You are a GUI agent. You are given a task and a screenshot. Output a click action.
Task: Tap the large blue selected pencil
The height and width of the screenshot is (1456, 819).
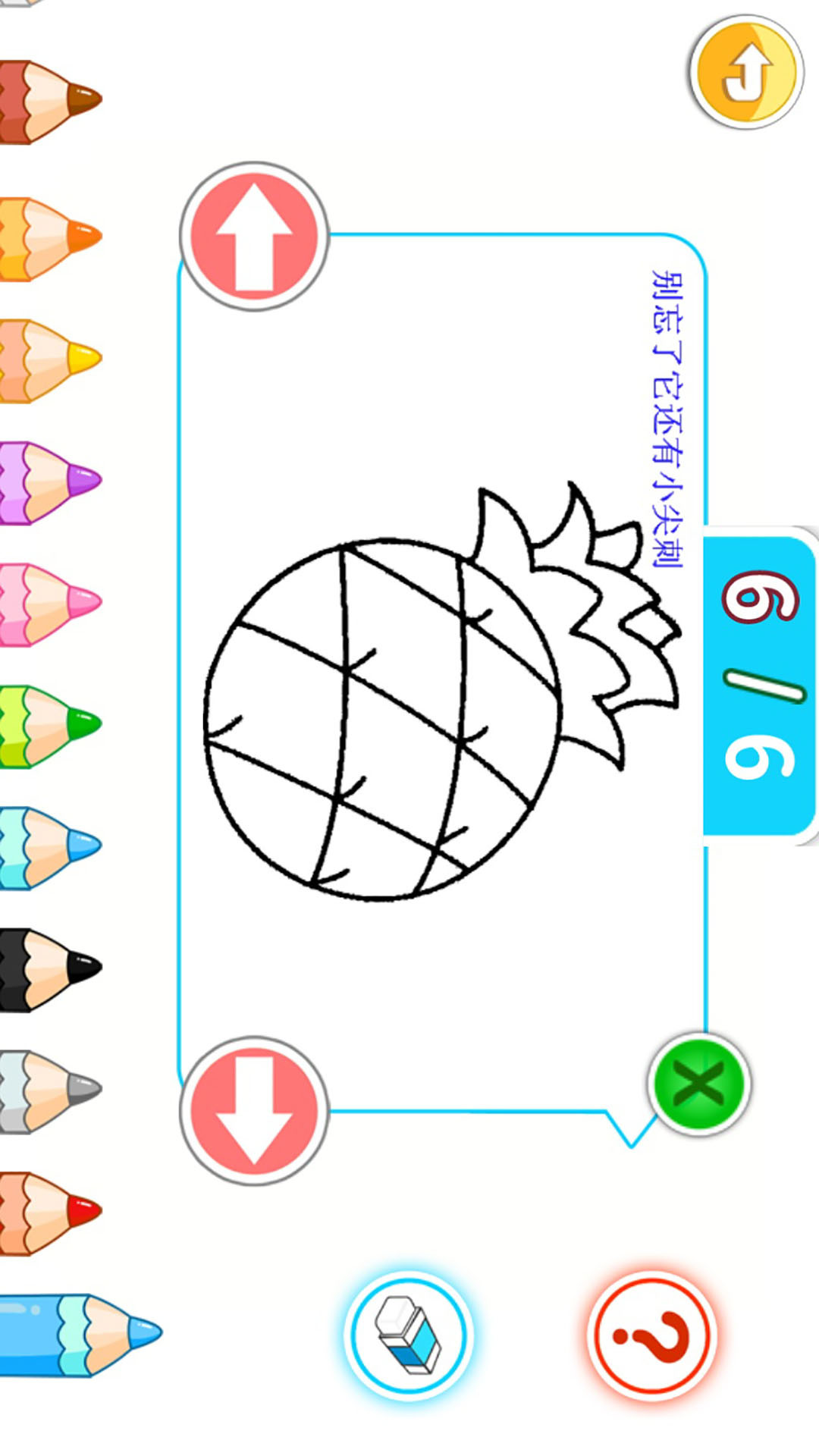click(x=76, y=1335)
